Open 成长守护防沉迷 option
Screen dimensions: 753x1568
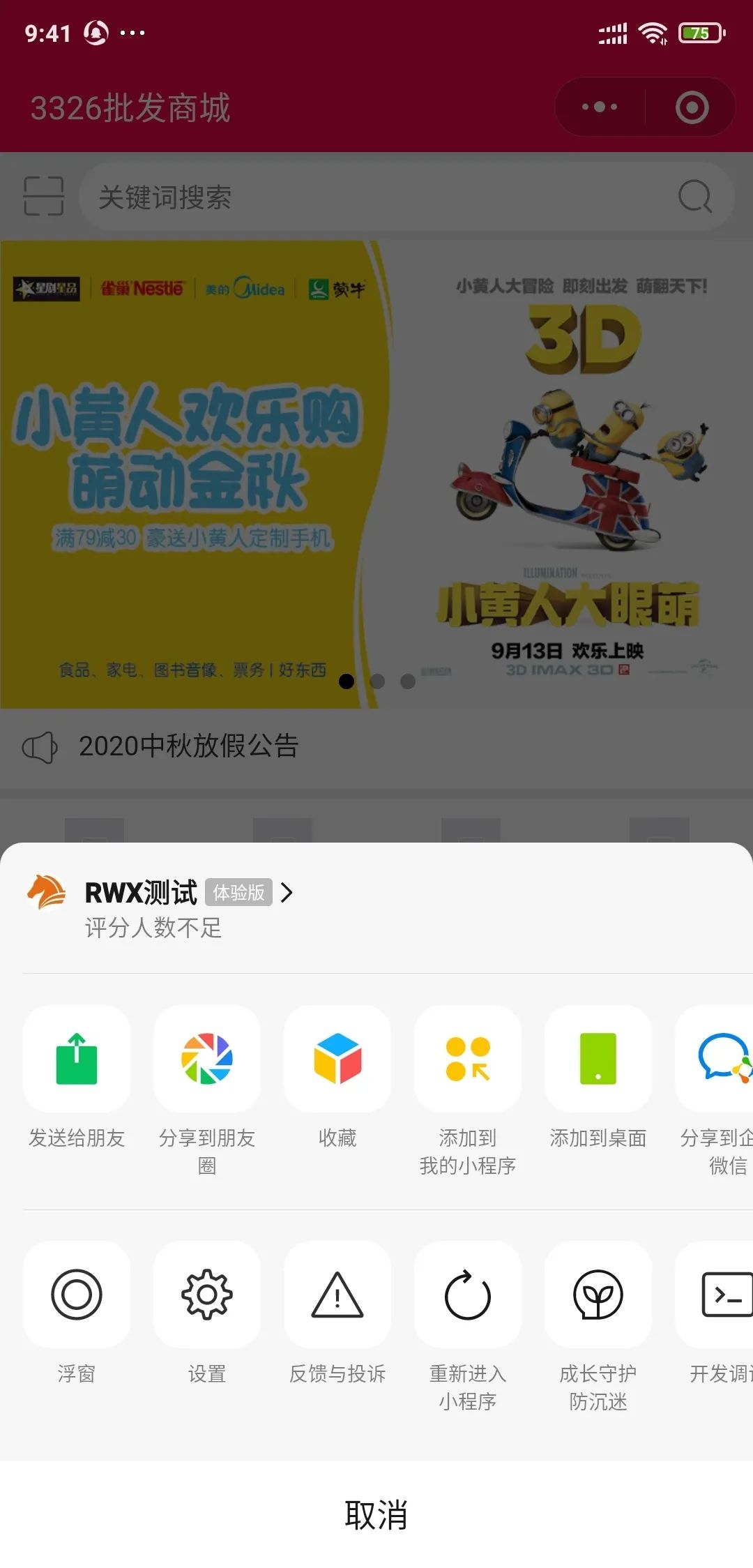598,1295
